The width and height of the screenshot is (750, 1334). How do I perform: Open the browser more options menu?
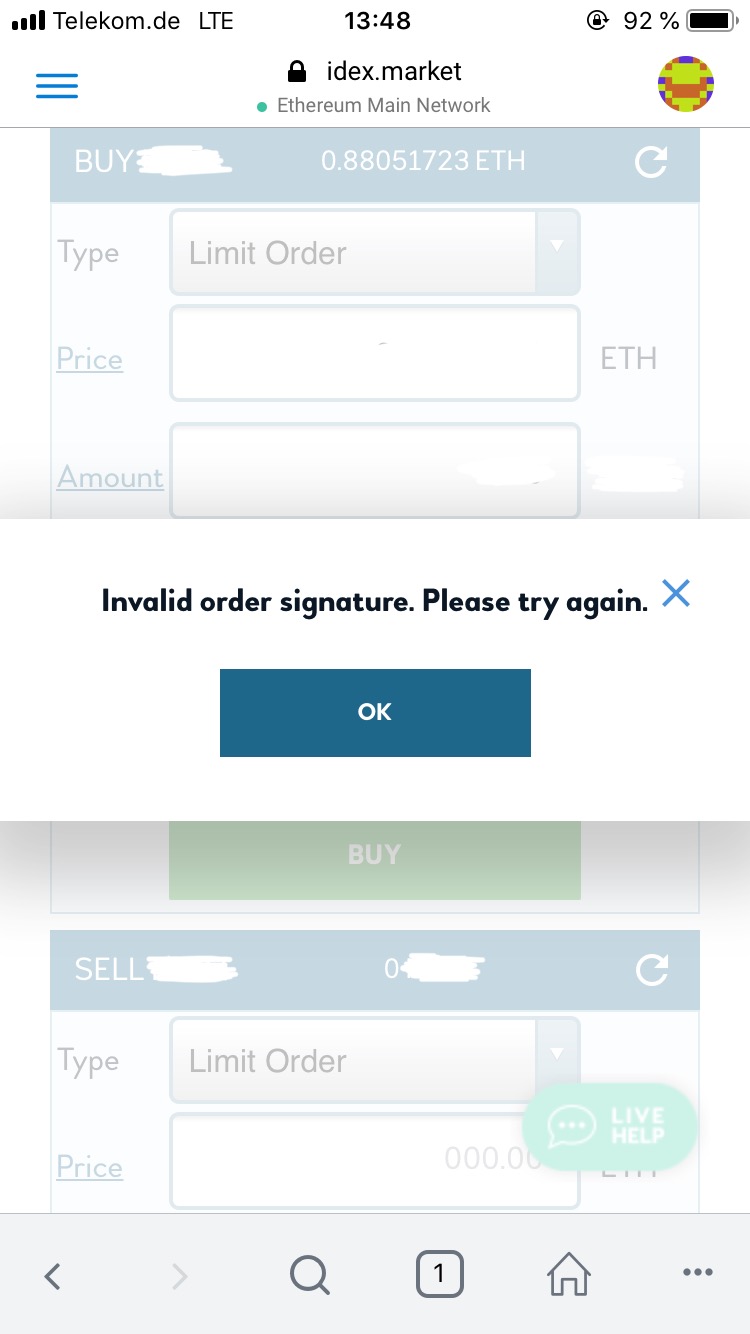tap(696, 1273)
